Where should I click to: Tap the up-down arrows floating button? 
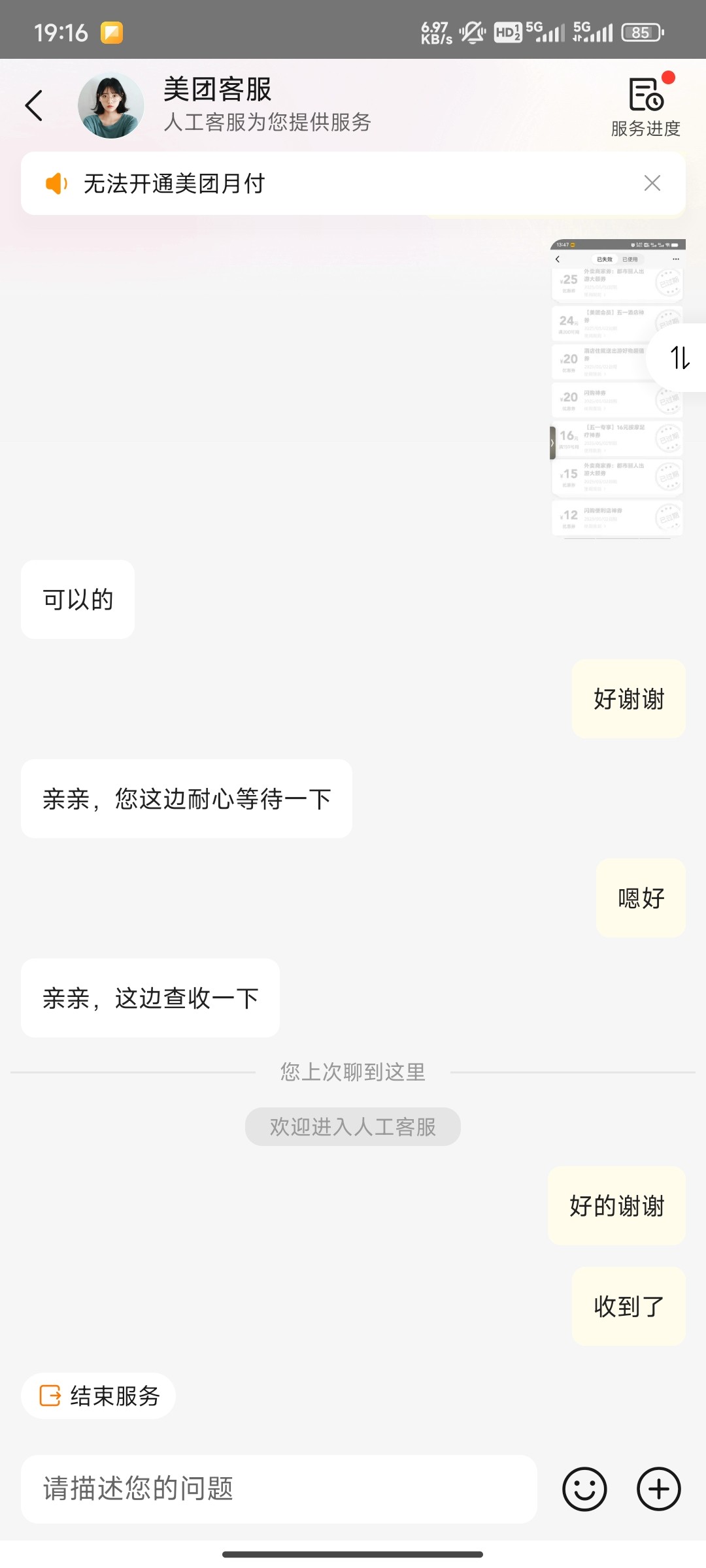coord(679,357)
